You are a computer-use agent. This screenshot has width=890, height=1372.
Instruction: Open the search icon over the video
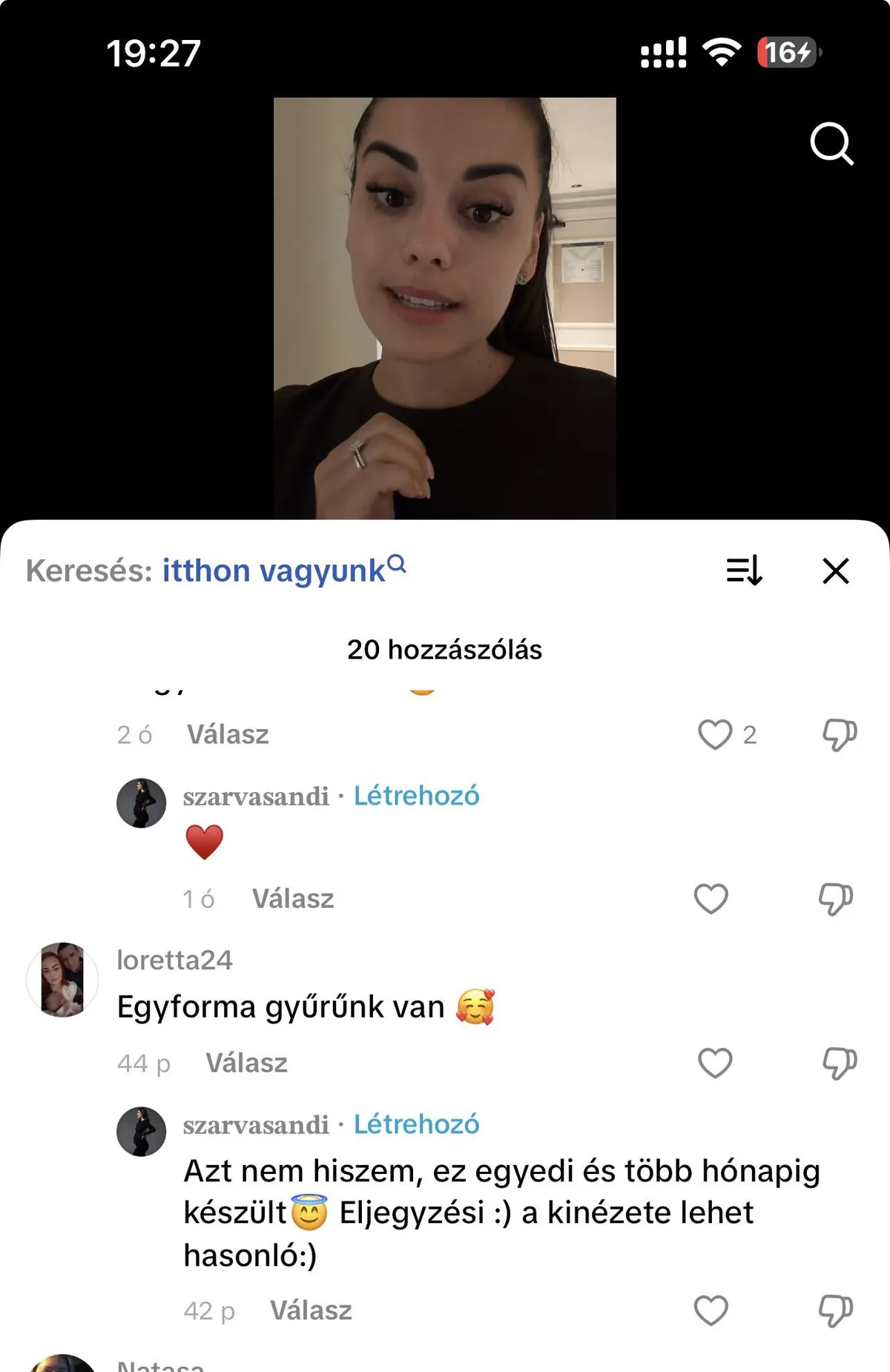point(831,143)
